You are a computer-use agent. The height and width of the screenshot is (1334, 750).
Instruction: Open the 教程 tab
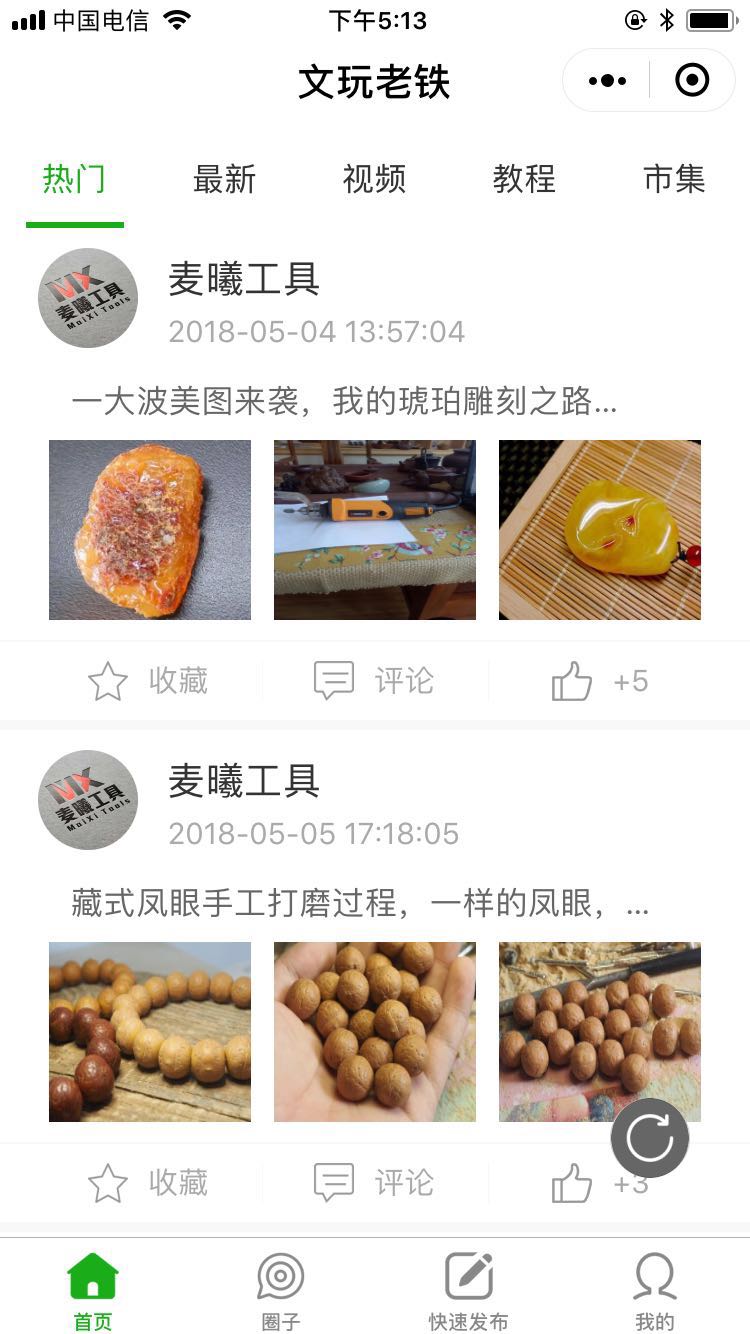523,178
